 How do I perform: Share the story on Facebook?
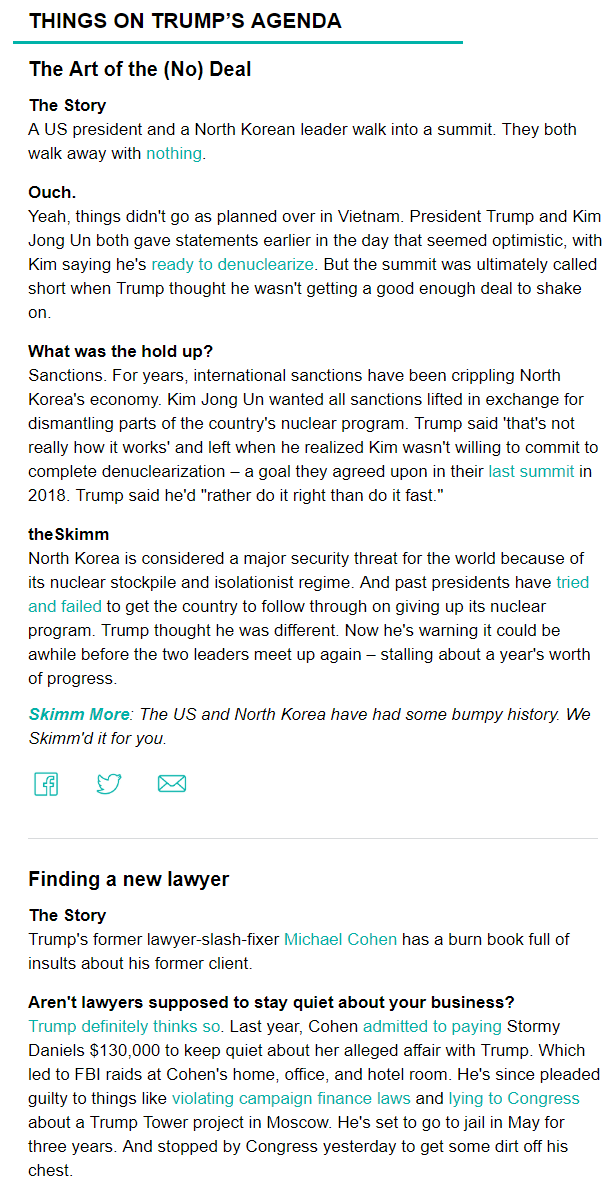46,784
